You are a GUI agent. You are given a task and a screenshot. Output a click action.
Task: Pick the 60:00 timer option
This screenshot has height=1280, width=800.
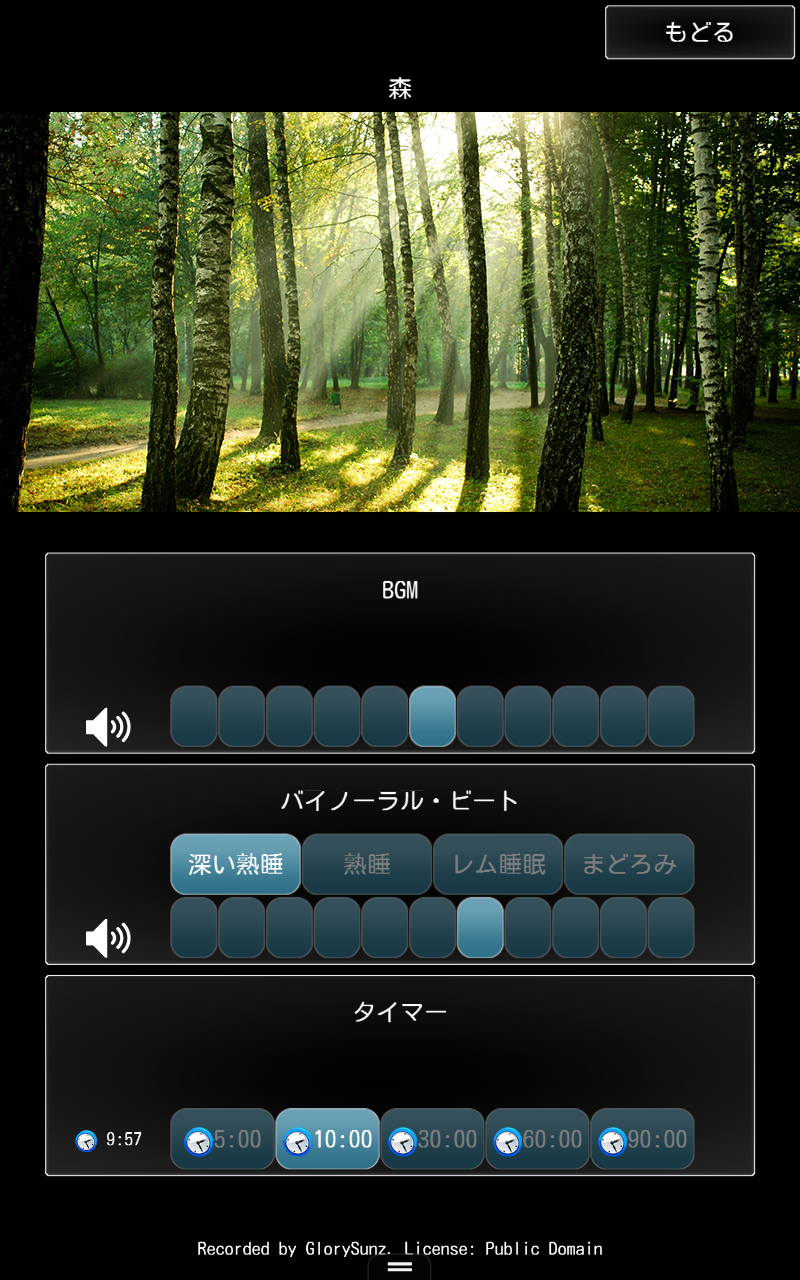[537, 1139]
